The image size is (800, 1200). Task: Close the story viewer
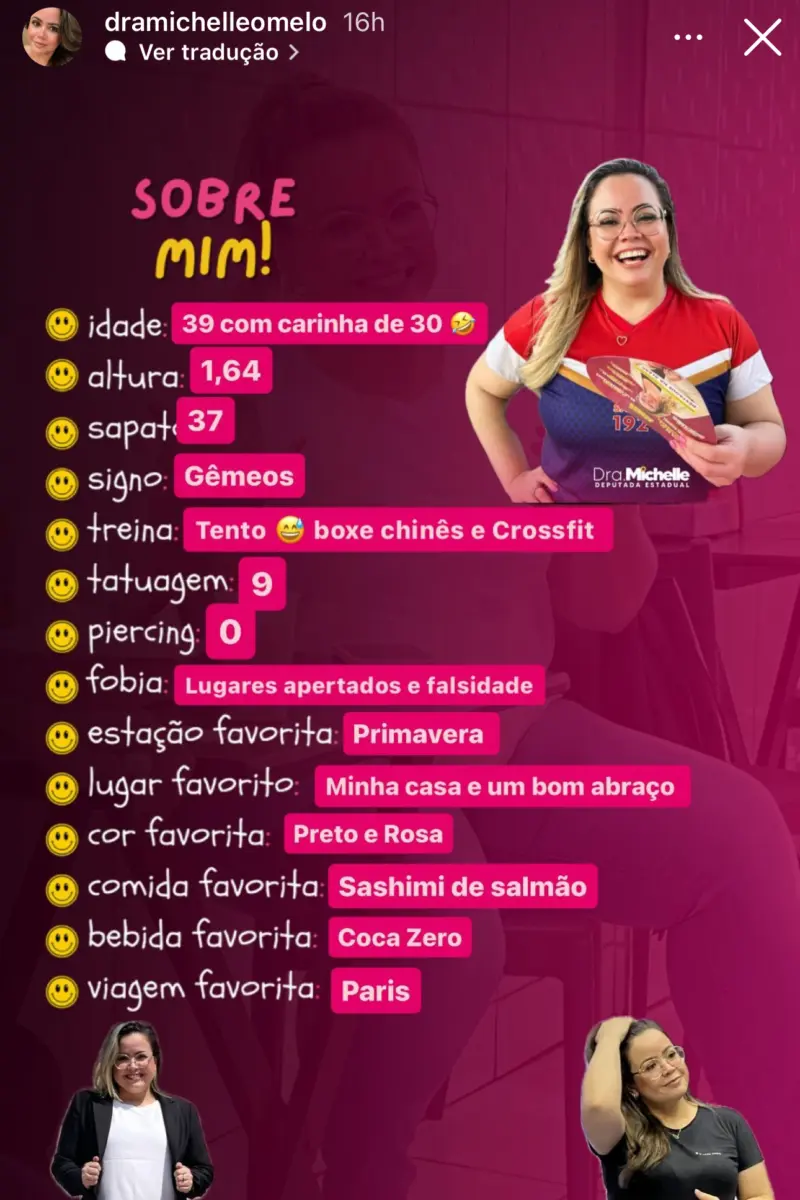point(762,38)
